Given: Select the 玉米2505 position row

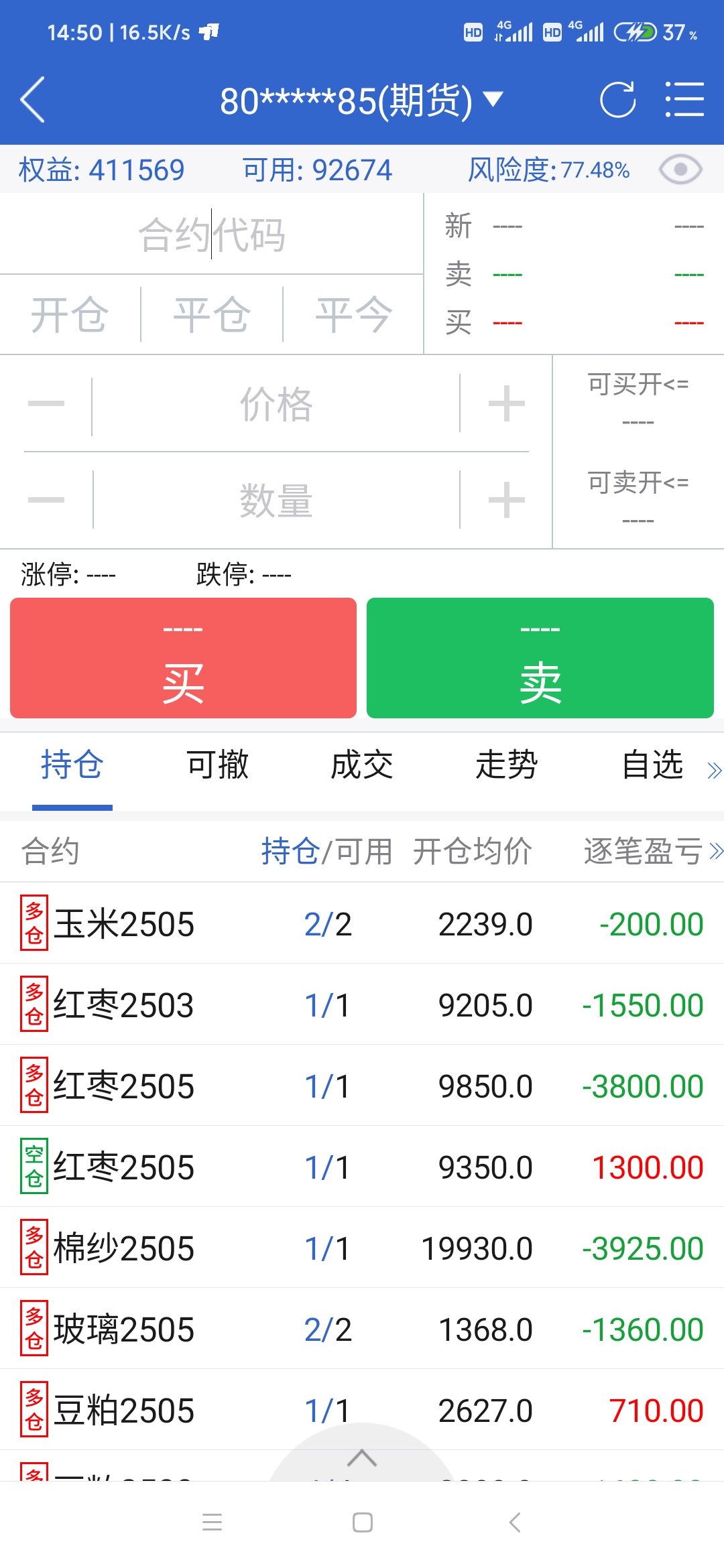Looking at the screenshot, I should tap(362, 924).
